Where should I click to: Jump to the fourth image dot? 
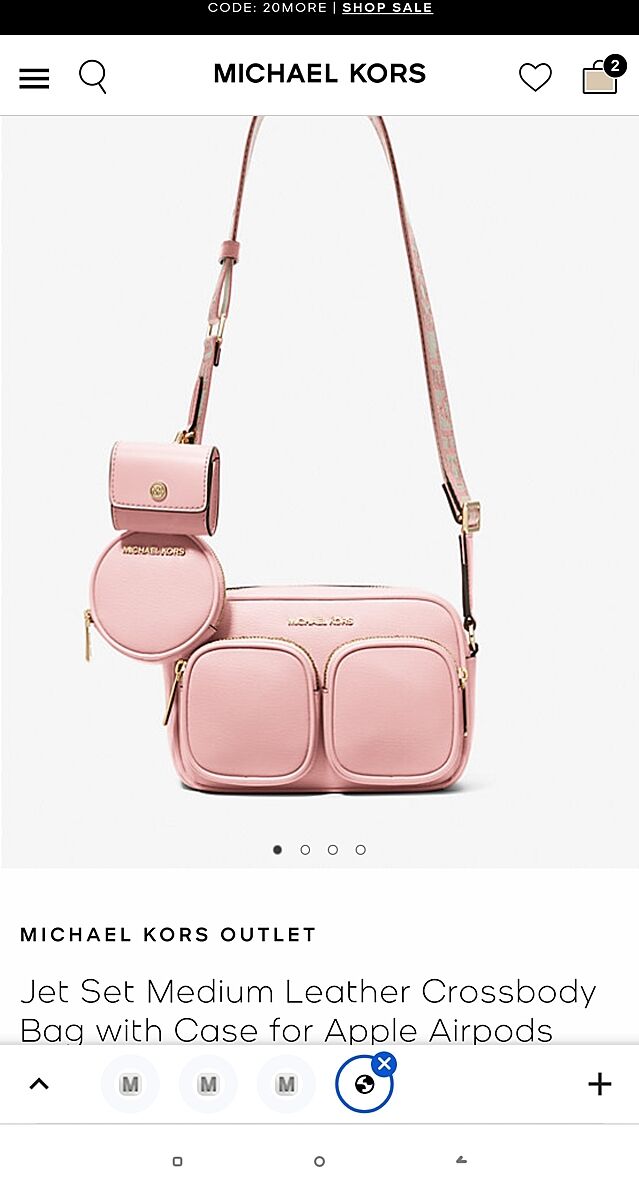click(x=361, y=850)
